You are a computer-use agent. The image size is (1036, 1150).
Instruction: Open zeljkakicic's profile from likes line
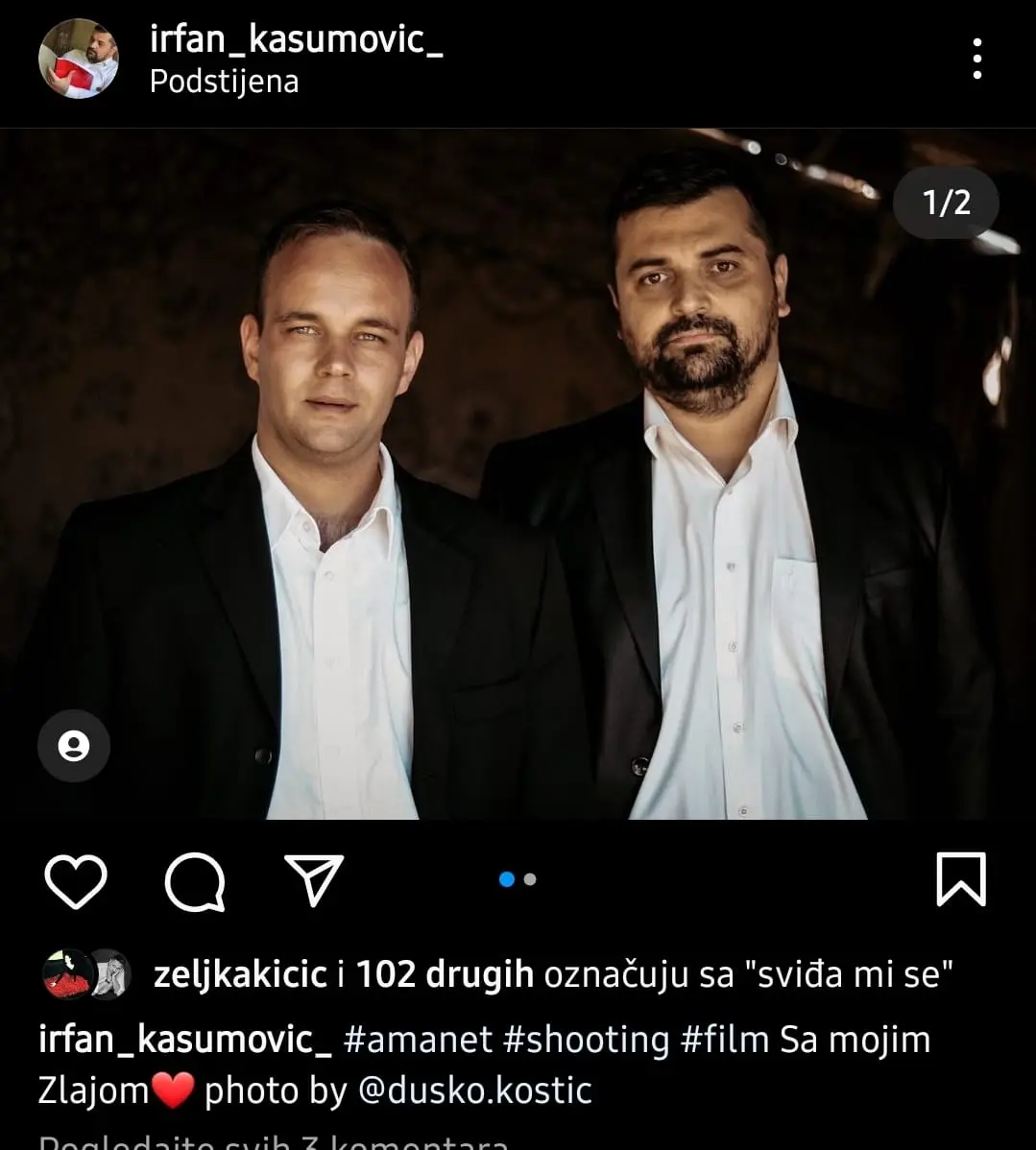click(240, 975)
